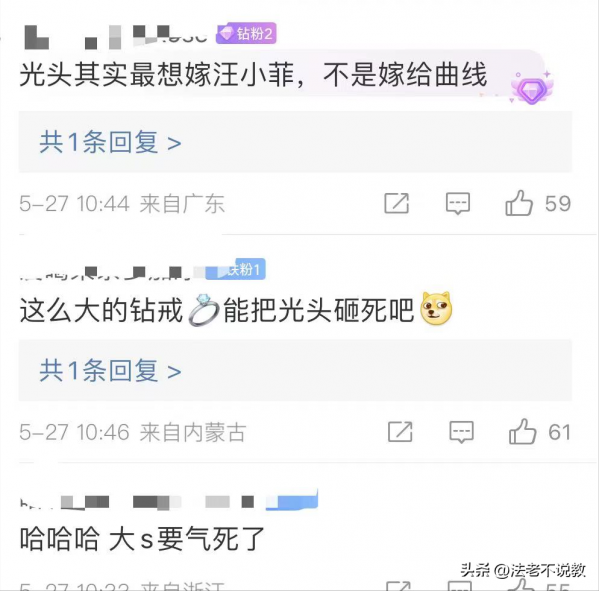Viewport: 600px width, 591px height.
Task: Like the comment with 61 likes
Action: [x=523, y=432]
